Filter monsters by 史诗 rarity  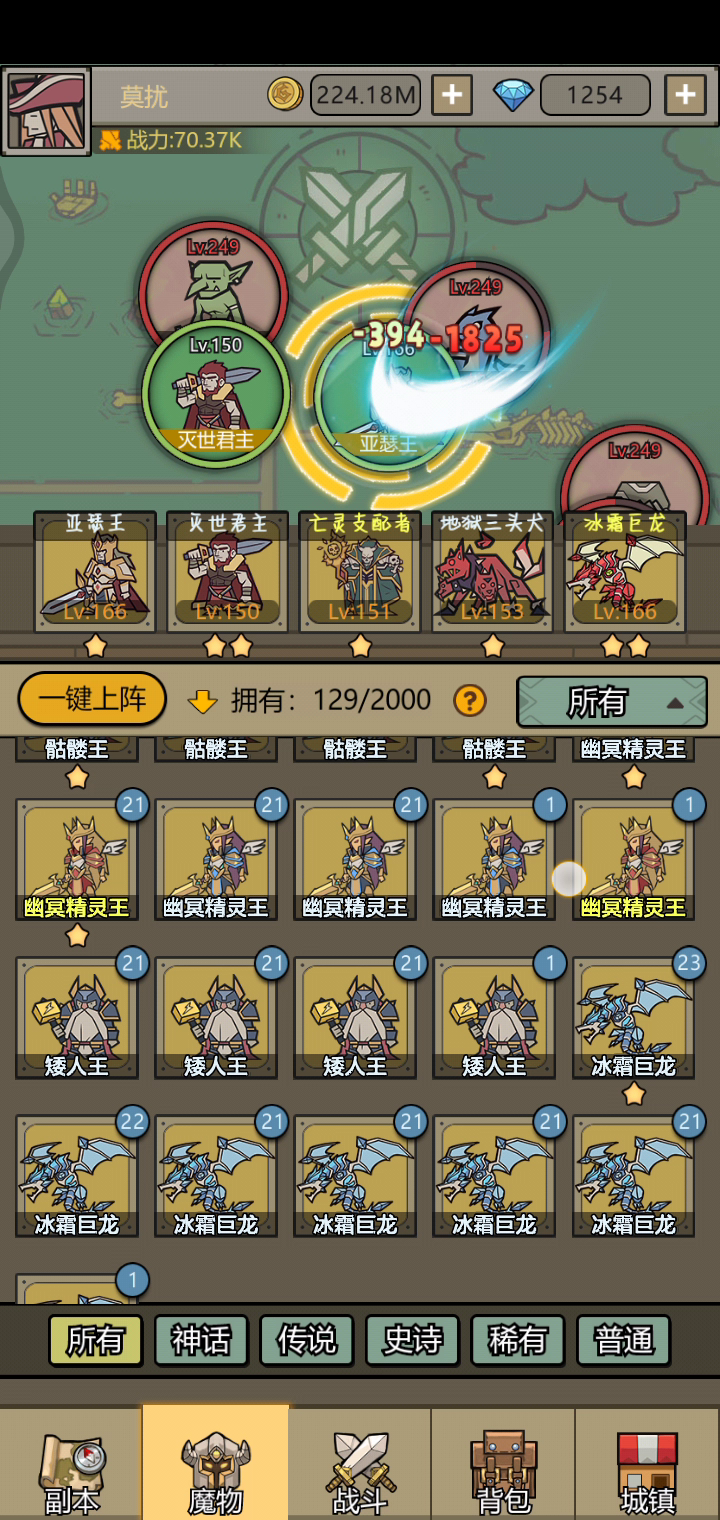point(412,1340)
